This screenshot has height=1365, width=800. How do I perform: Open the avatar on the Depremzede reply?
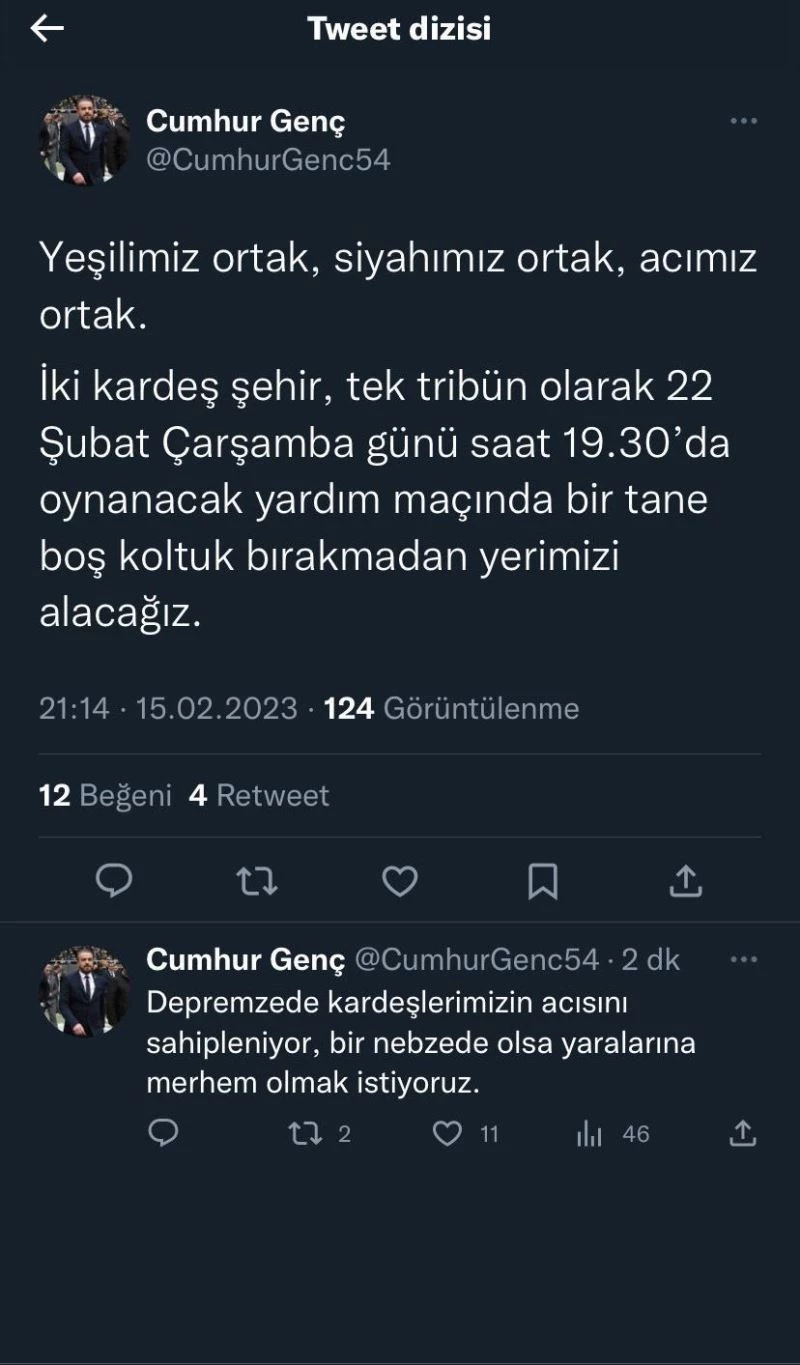(x=84, y=991)
